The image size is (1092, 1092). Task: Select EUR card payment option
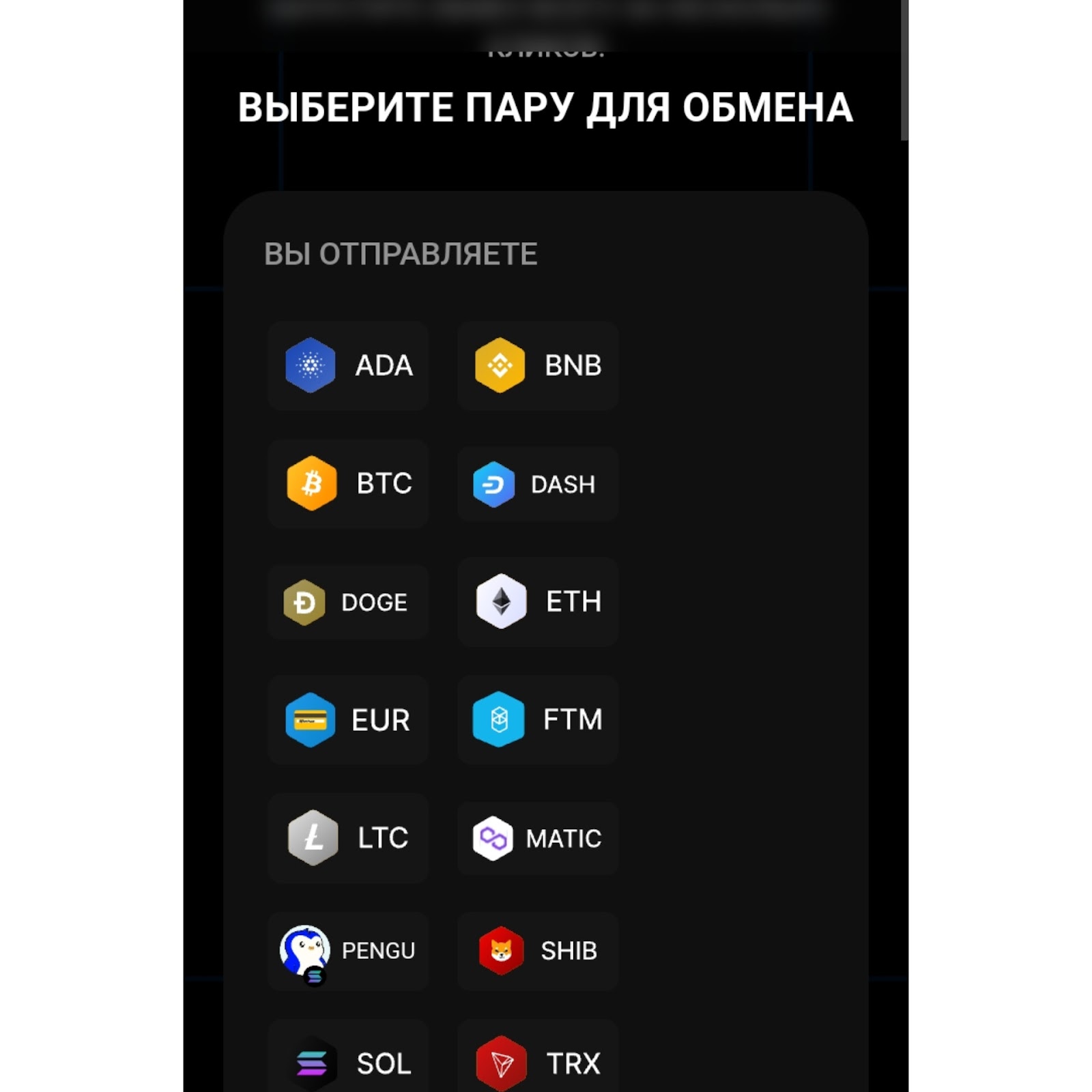pos(348,720)
